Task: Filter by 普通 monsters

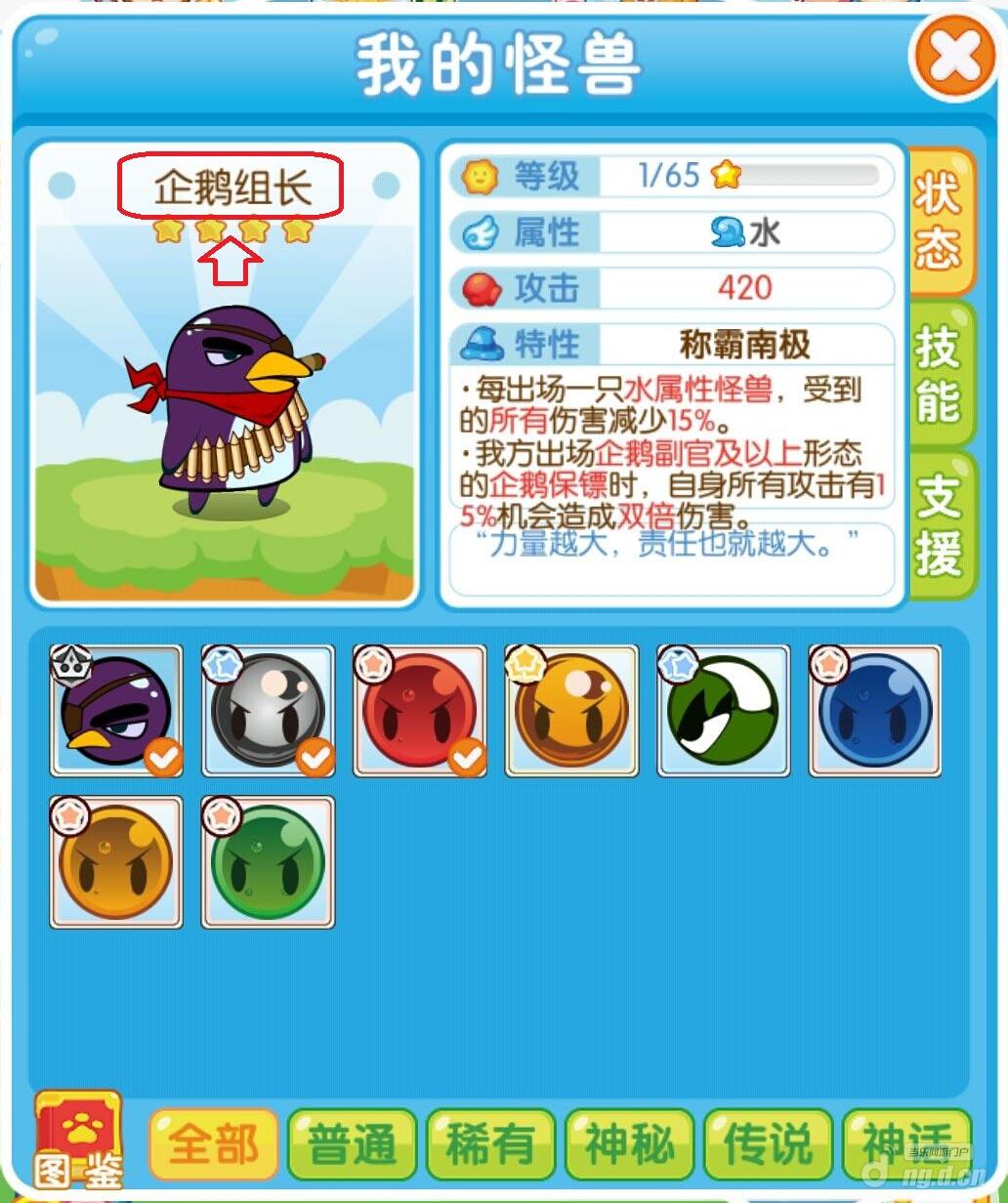Action: coord(353,1144)
